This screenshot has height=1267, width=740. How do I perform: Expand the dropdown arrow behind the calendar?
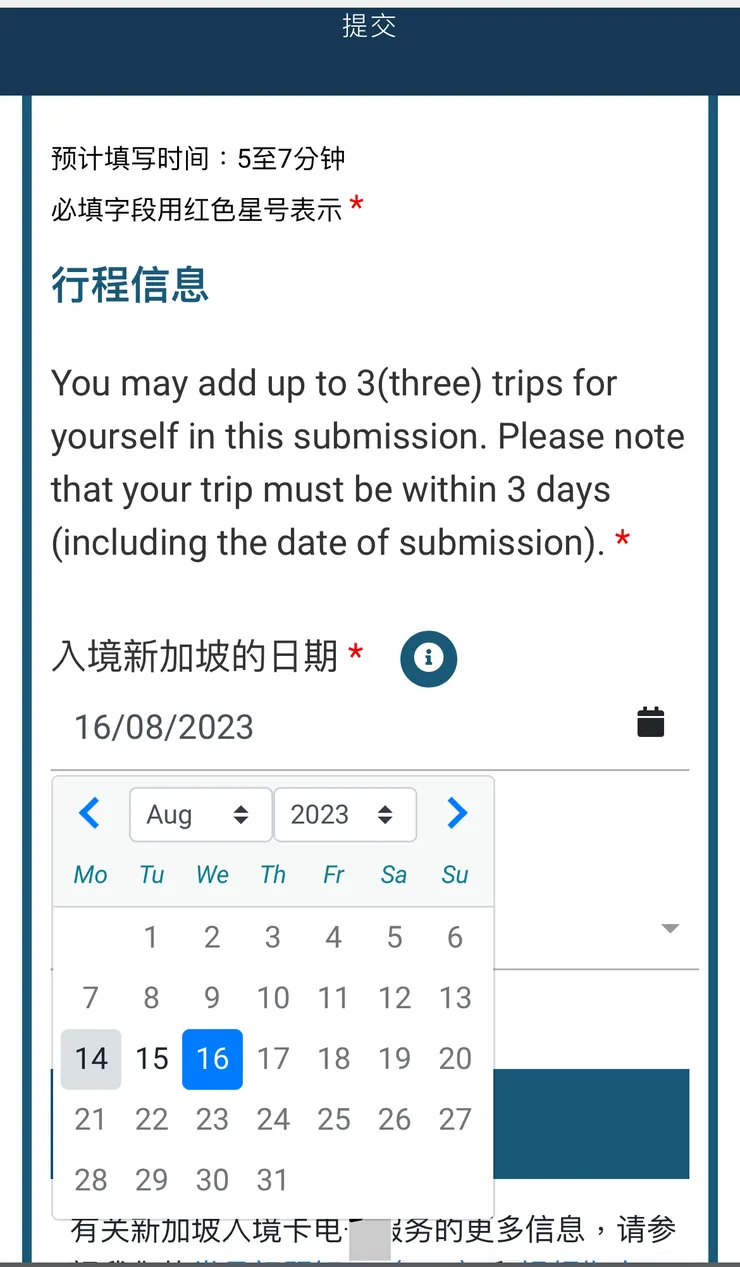(x=670, y=929)
